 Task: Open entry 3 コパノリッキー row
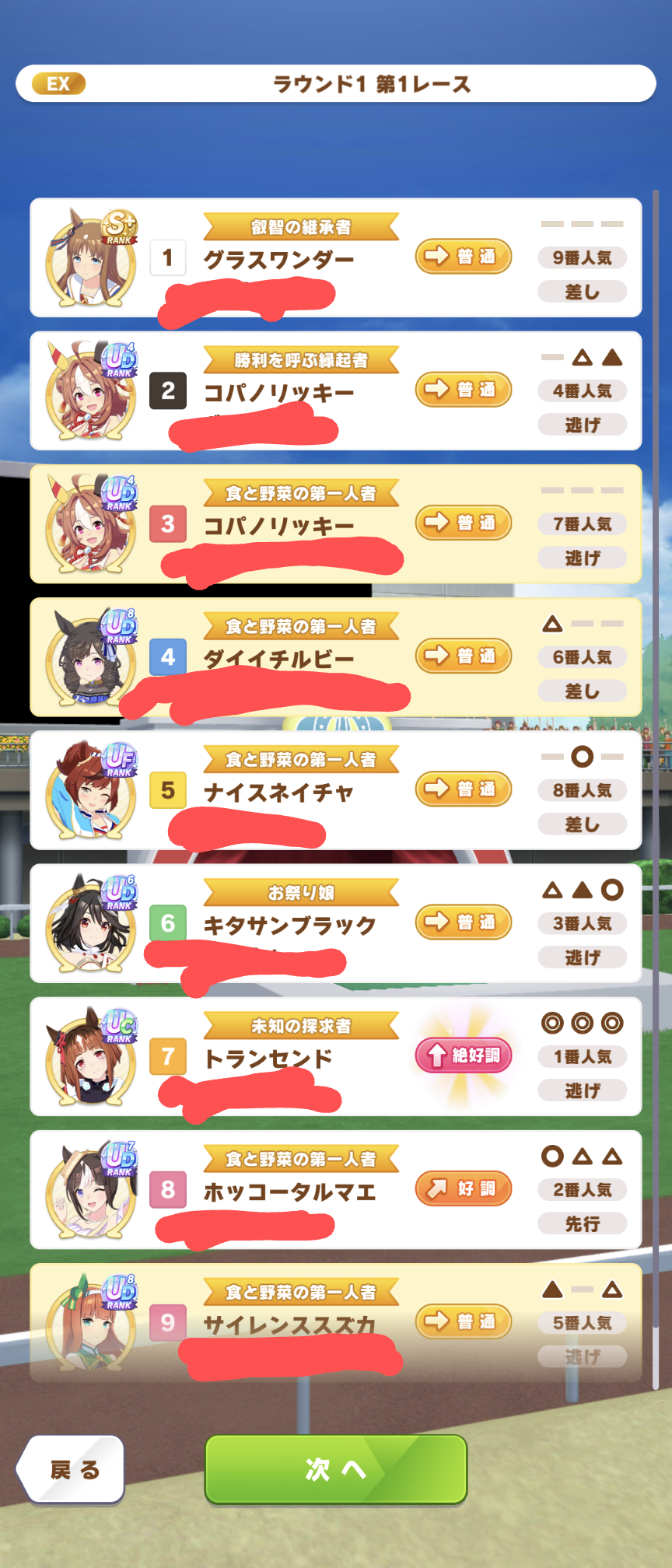(x=335, y=524)
